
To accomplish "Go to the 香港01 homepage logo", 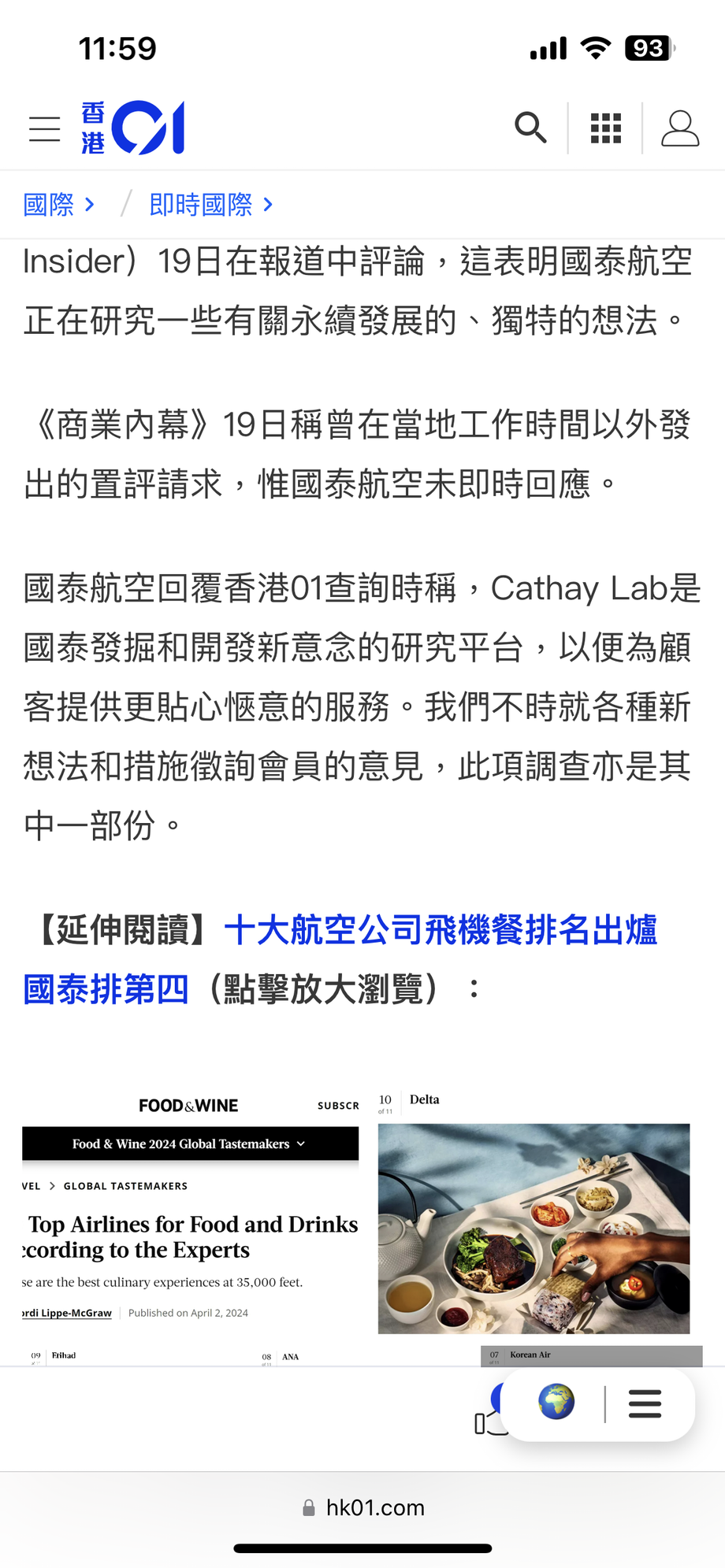I will tap(133, 128).
